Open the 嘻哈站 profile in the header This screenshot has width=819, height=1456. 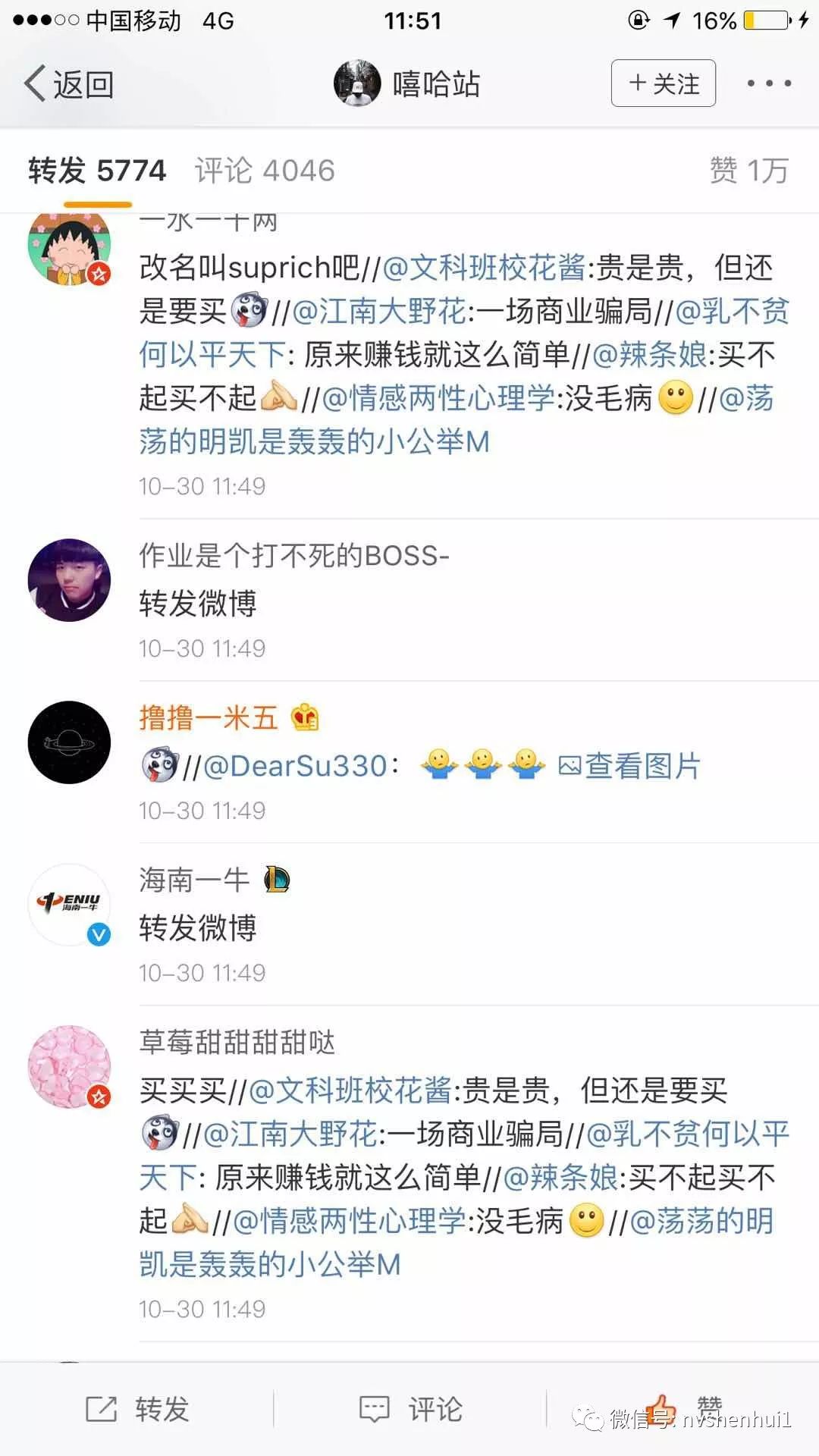(x=408, y=83)
